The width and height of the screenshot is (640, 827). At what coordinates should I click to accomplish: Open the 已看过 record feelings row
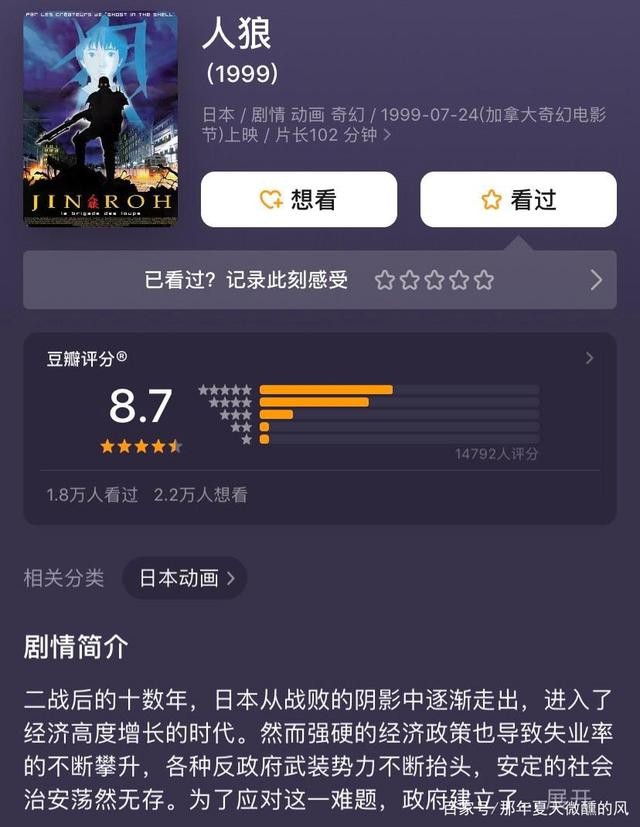coord(319,280)
